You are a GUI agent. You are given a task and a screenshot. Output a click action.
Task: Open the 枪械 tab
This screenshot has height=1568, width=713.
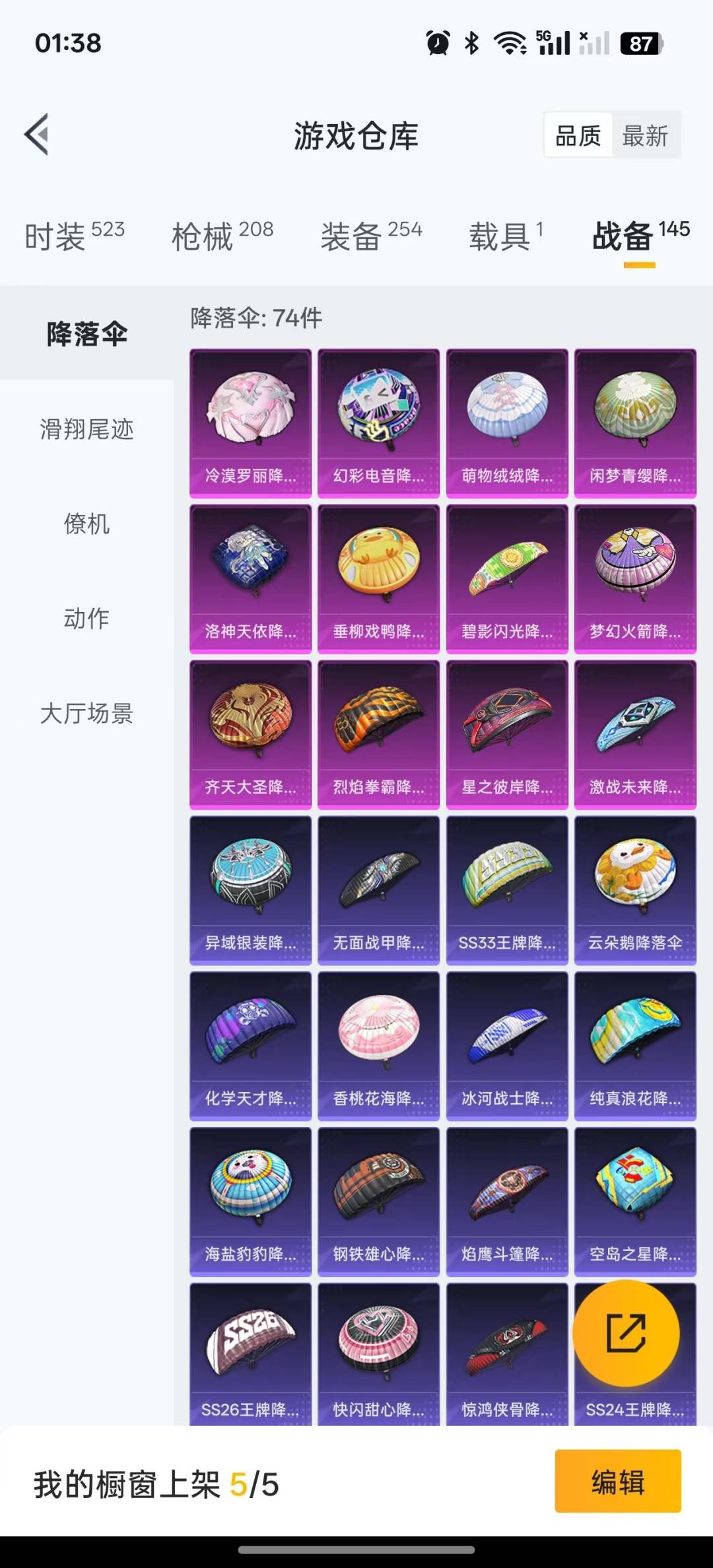222,236
